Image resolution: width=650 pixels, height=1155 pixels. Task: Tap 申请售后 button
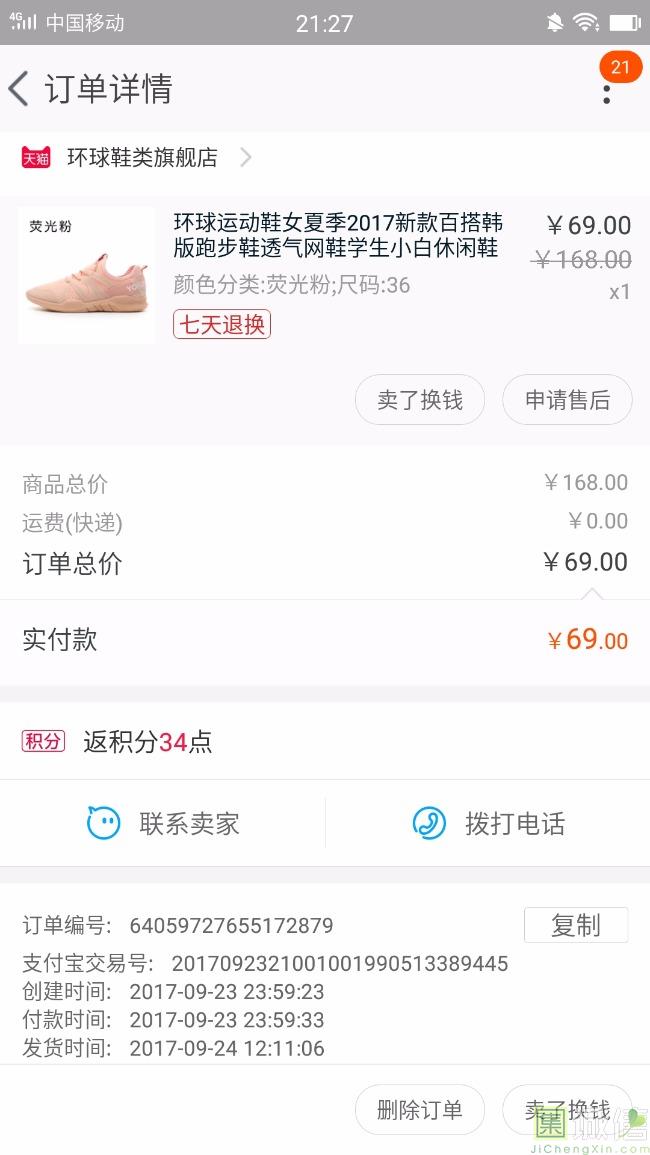pos(567,400)
